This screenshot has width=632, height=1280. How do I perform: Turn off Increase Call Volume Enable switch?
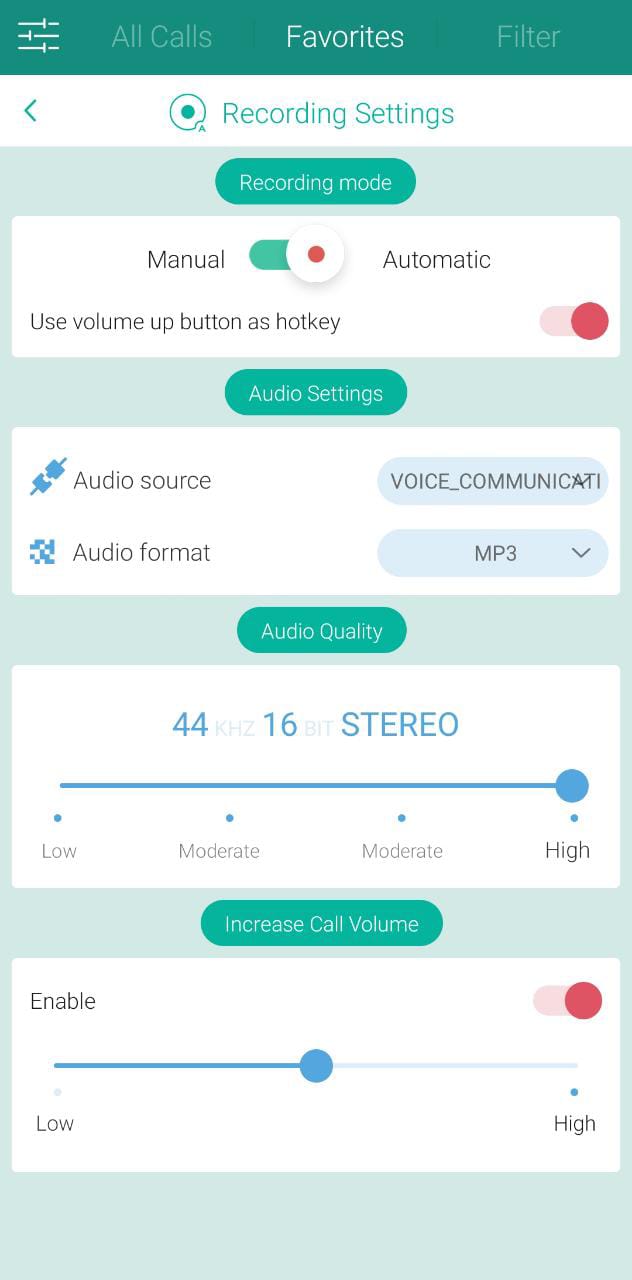[568, 1001]
